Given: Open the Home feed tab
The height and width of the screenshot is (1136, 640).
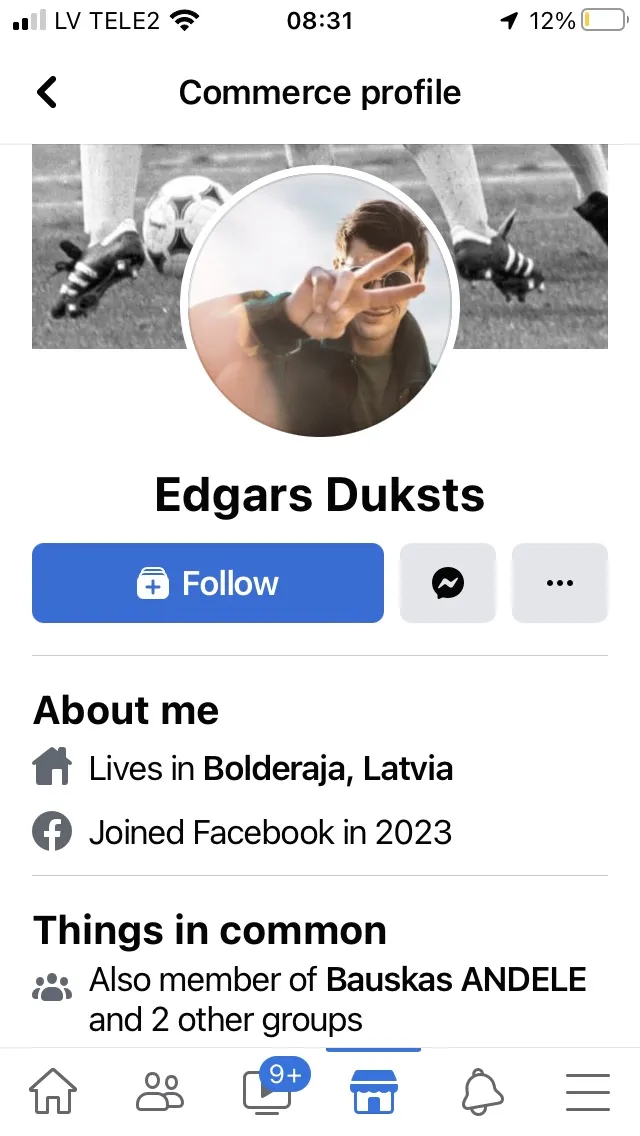Looking at the screenshot, I should (53, 1091).
